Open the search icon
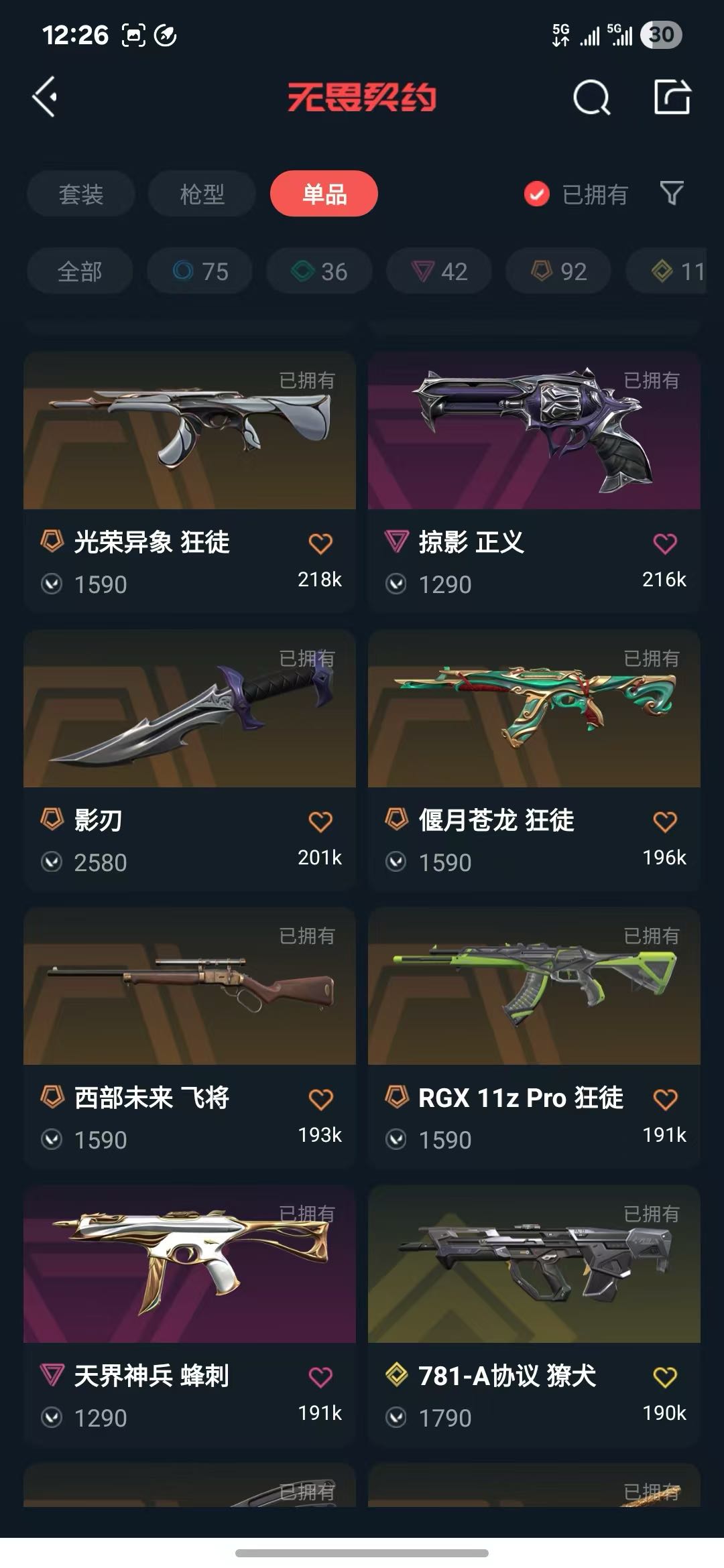Image resolution: width=724 pixels, height=1568 pixels. (591, 98)
